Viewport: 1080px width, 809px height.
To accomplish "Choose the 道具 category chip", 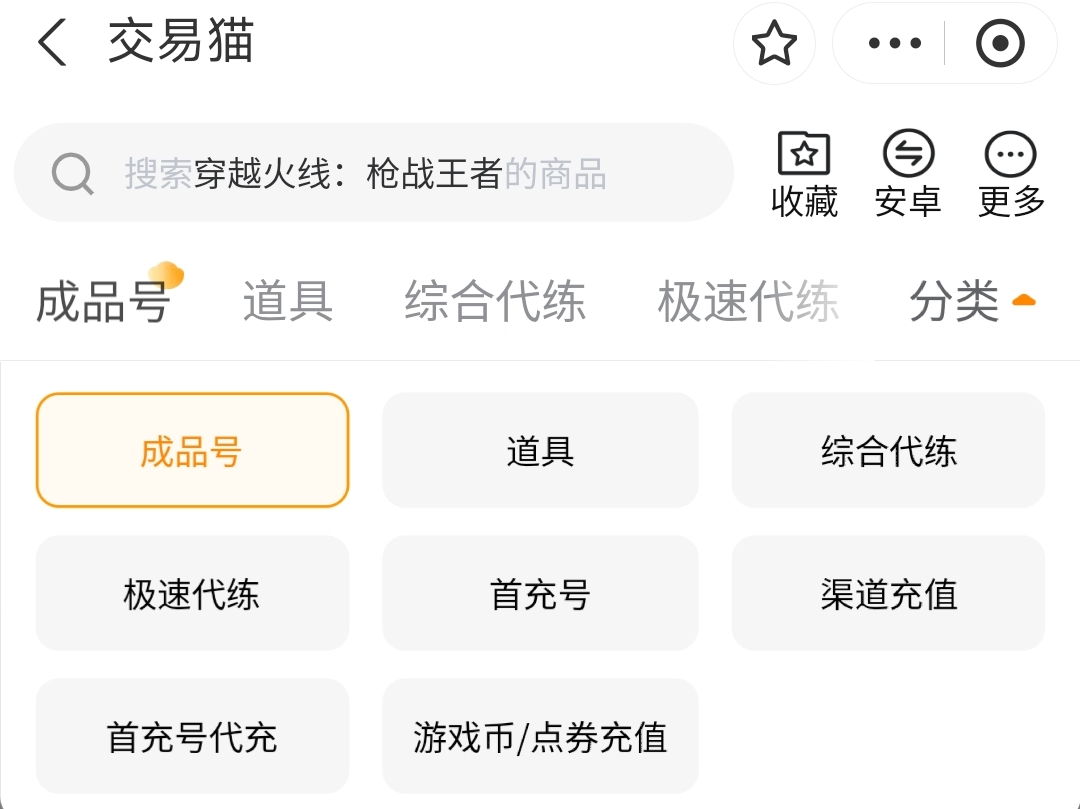I will click(x=540, y=451).
